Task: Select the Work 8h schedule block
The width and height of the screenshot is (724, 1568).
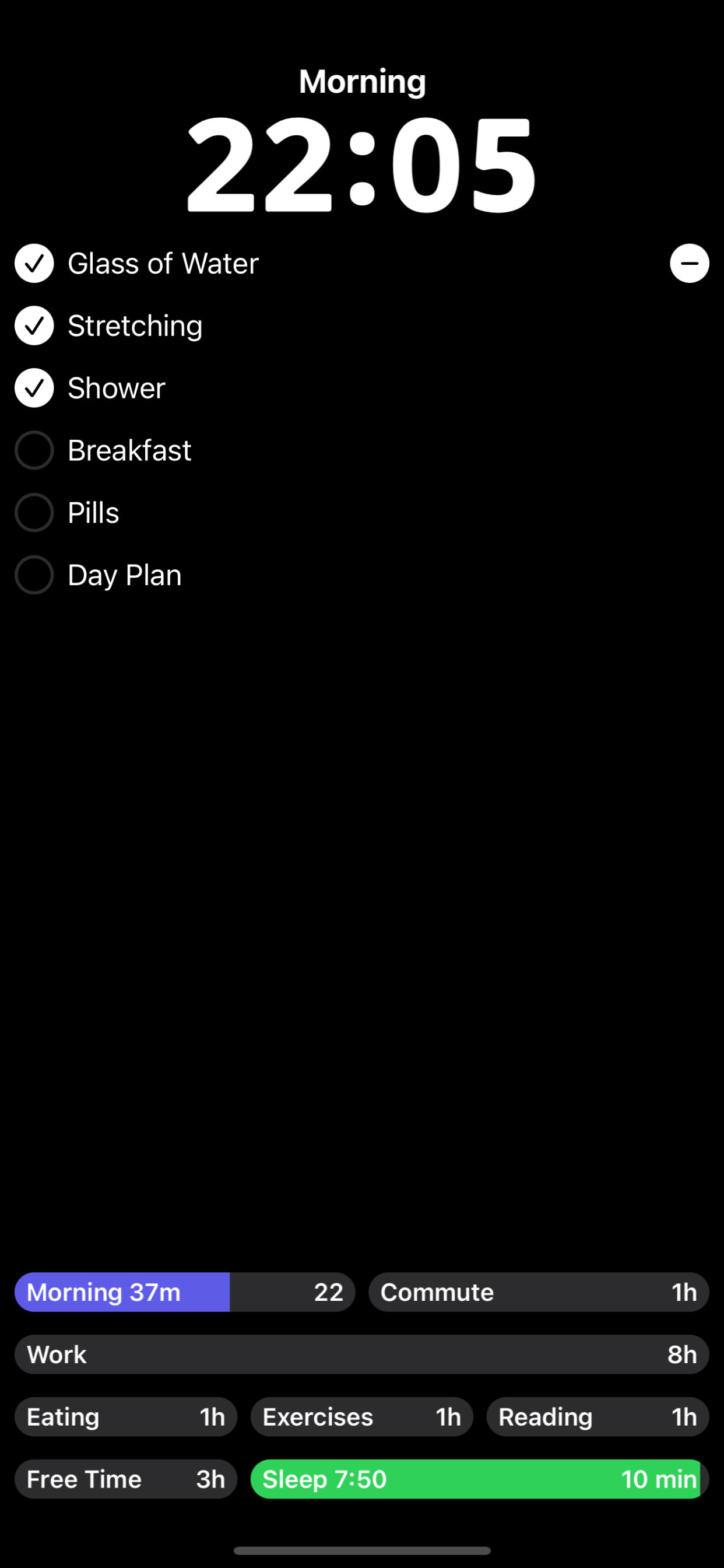Action: (x=362, y=1354)
